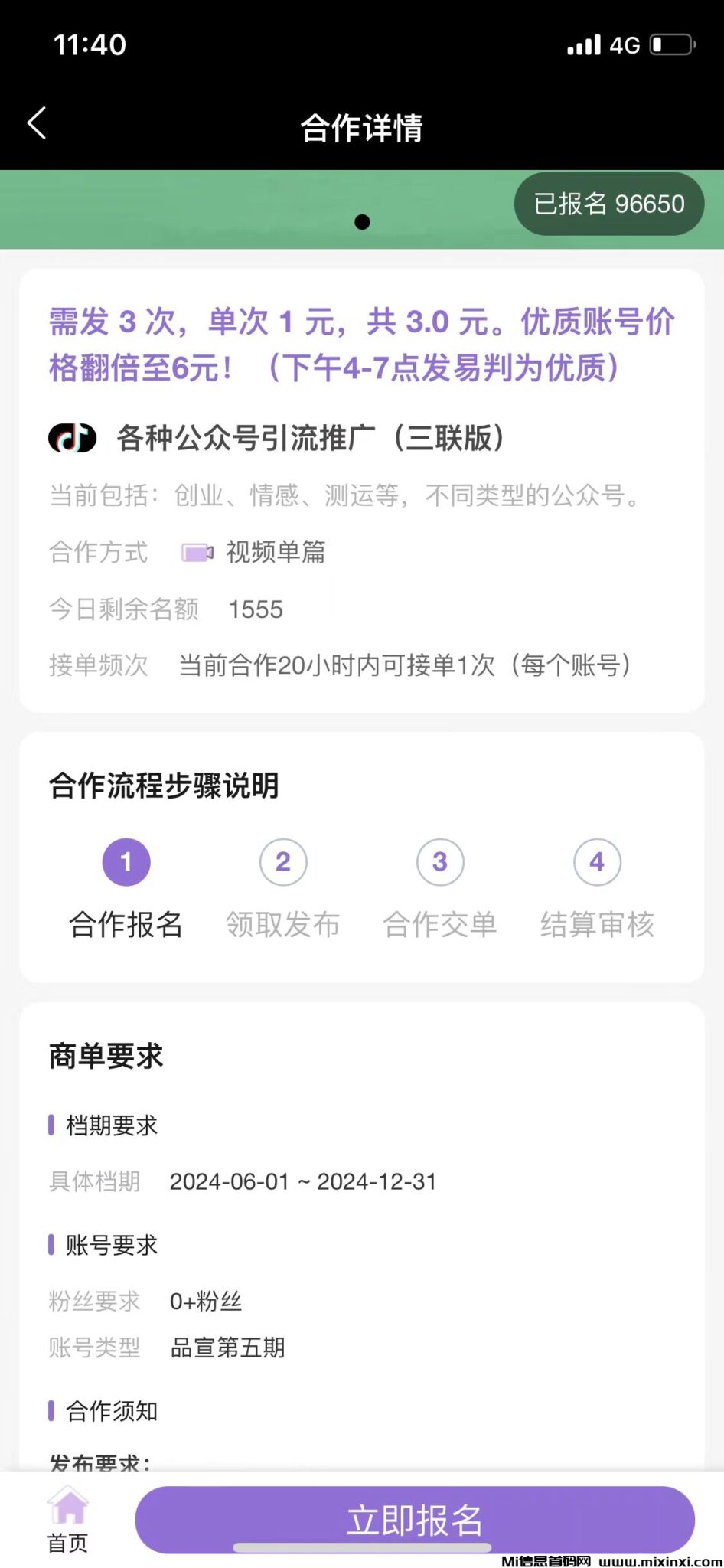The image size is (724, 1568).
Task: Select step 4 circle 结算审核
Action: pyautogui.click(x=597, y=861)
